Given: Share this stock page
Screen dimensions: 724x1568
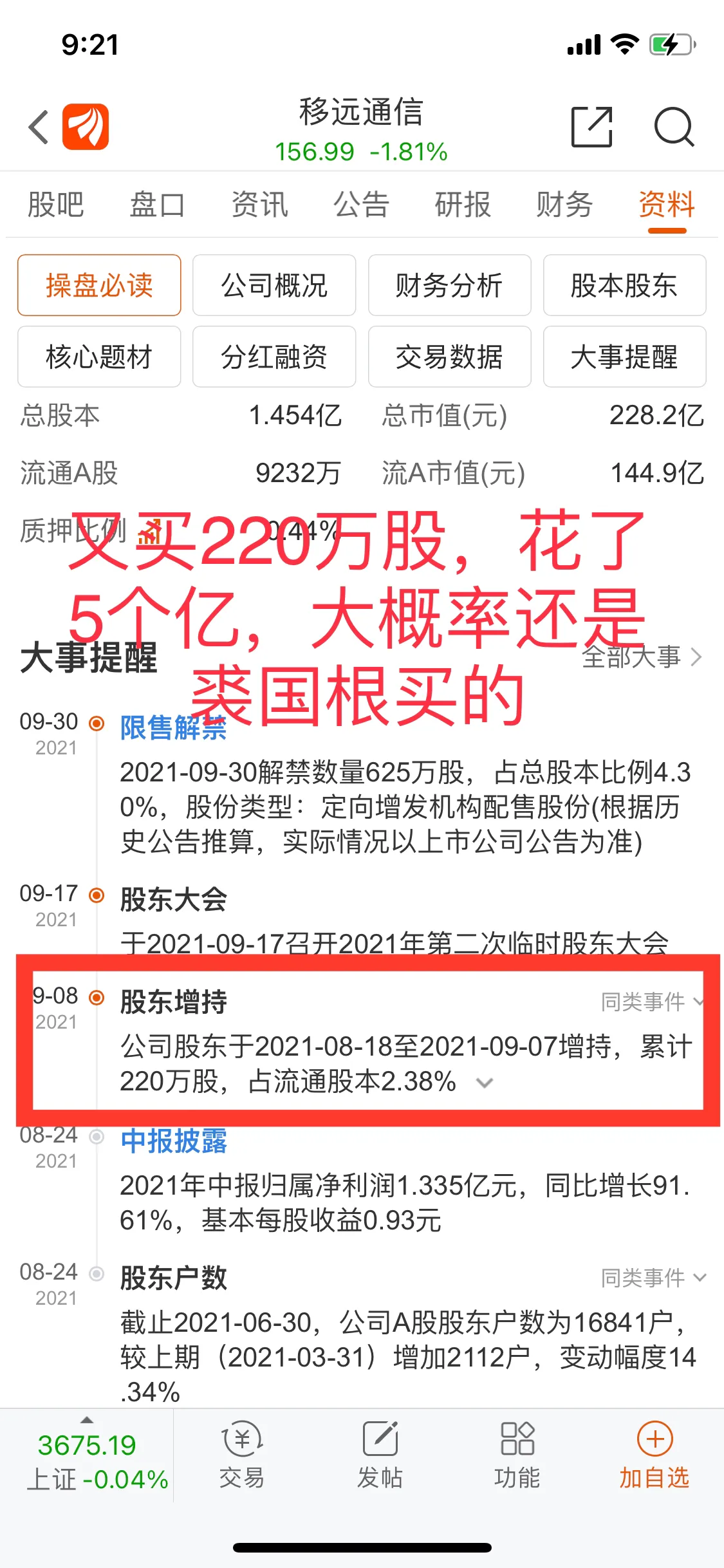Looking at the screenshot, I should [591, 127].
